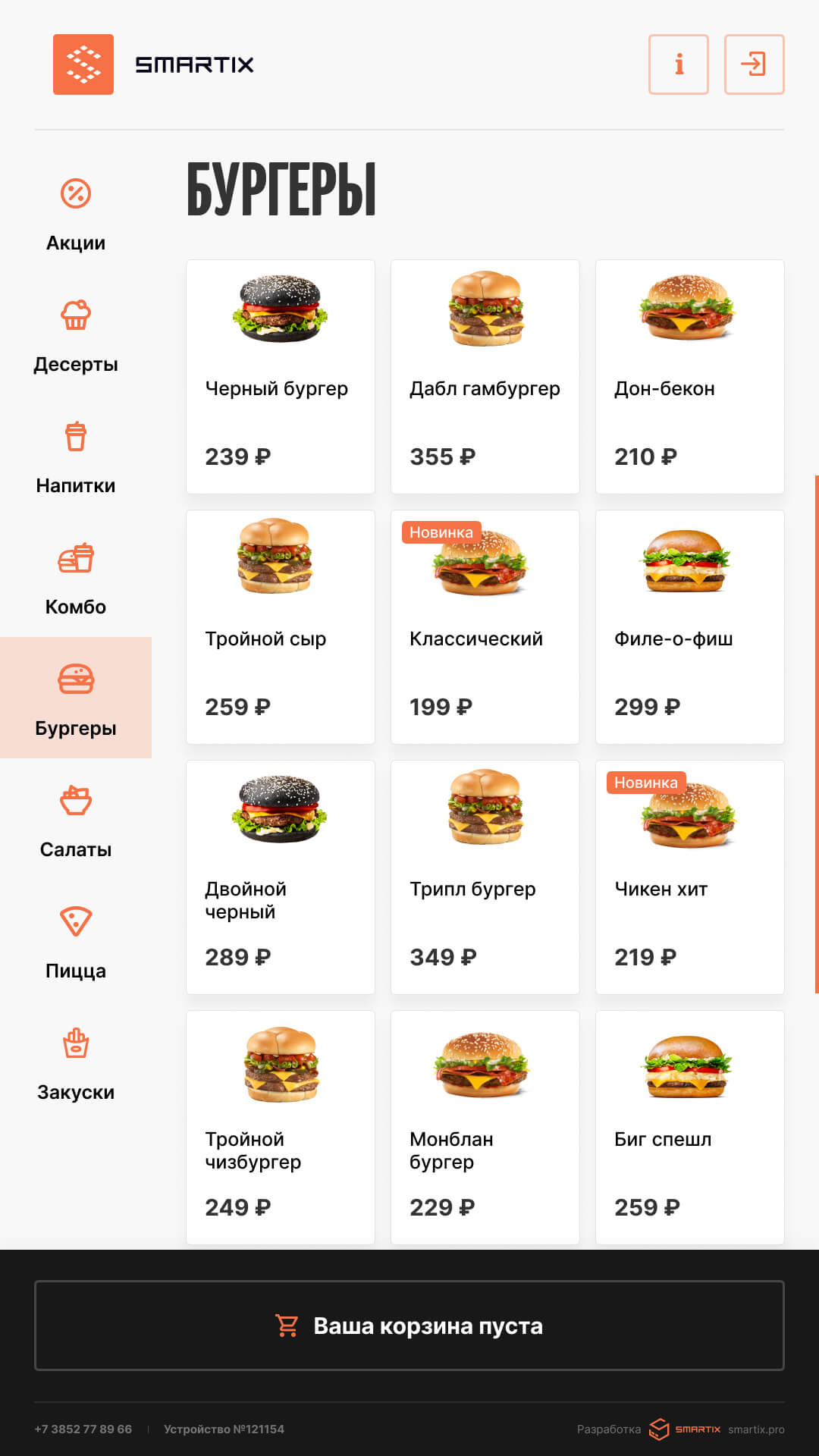The image size is (819, 1456).
Task: Open the Биг спешл card
Action: 690,1128
